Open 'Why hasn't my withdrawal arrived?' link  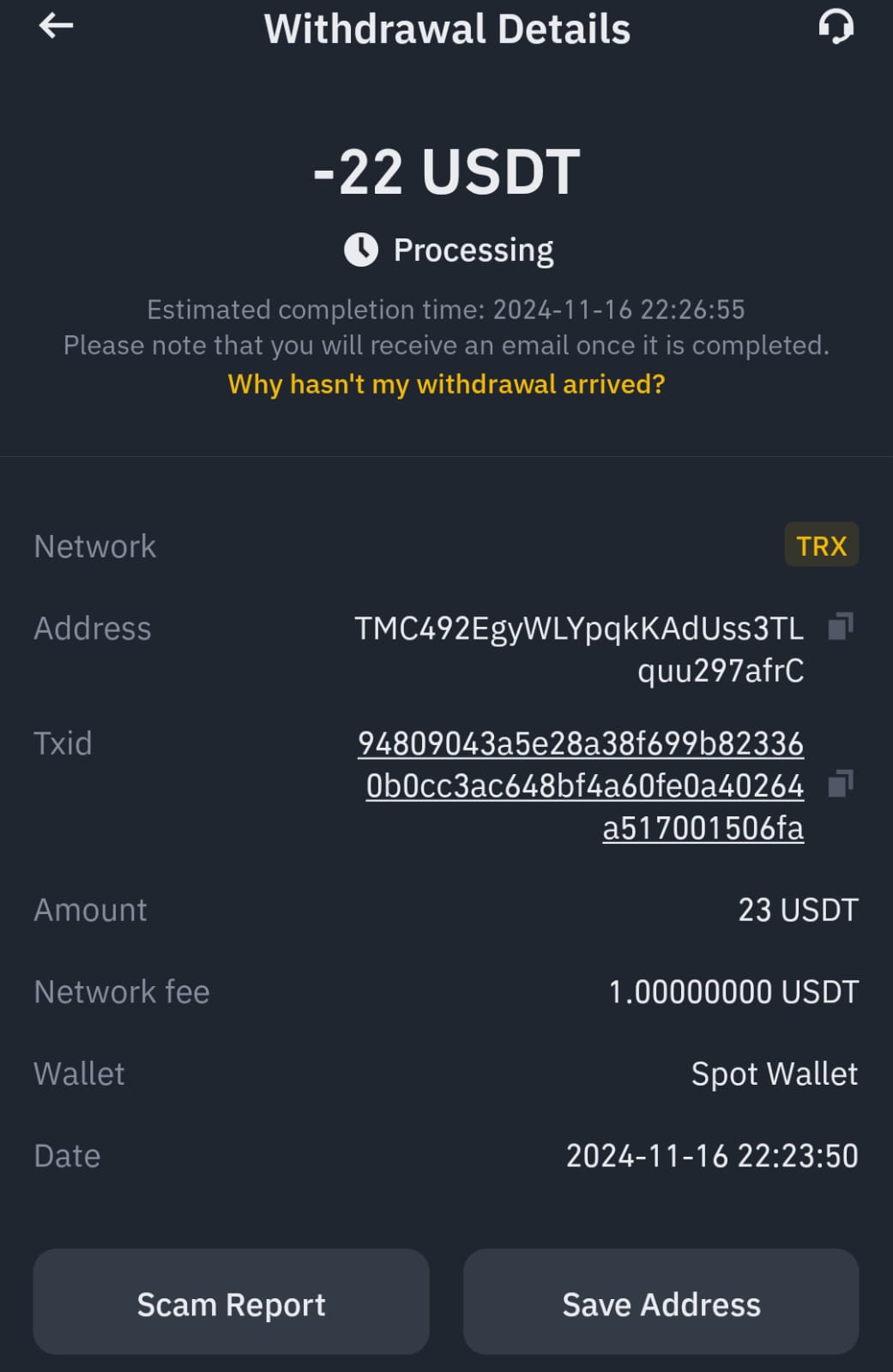(x=446, y=384)
